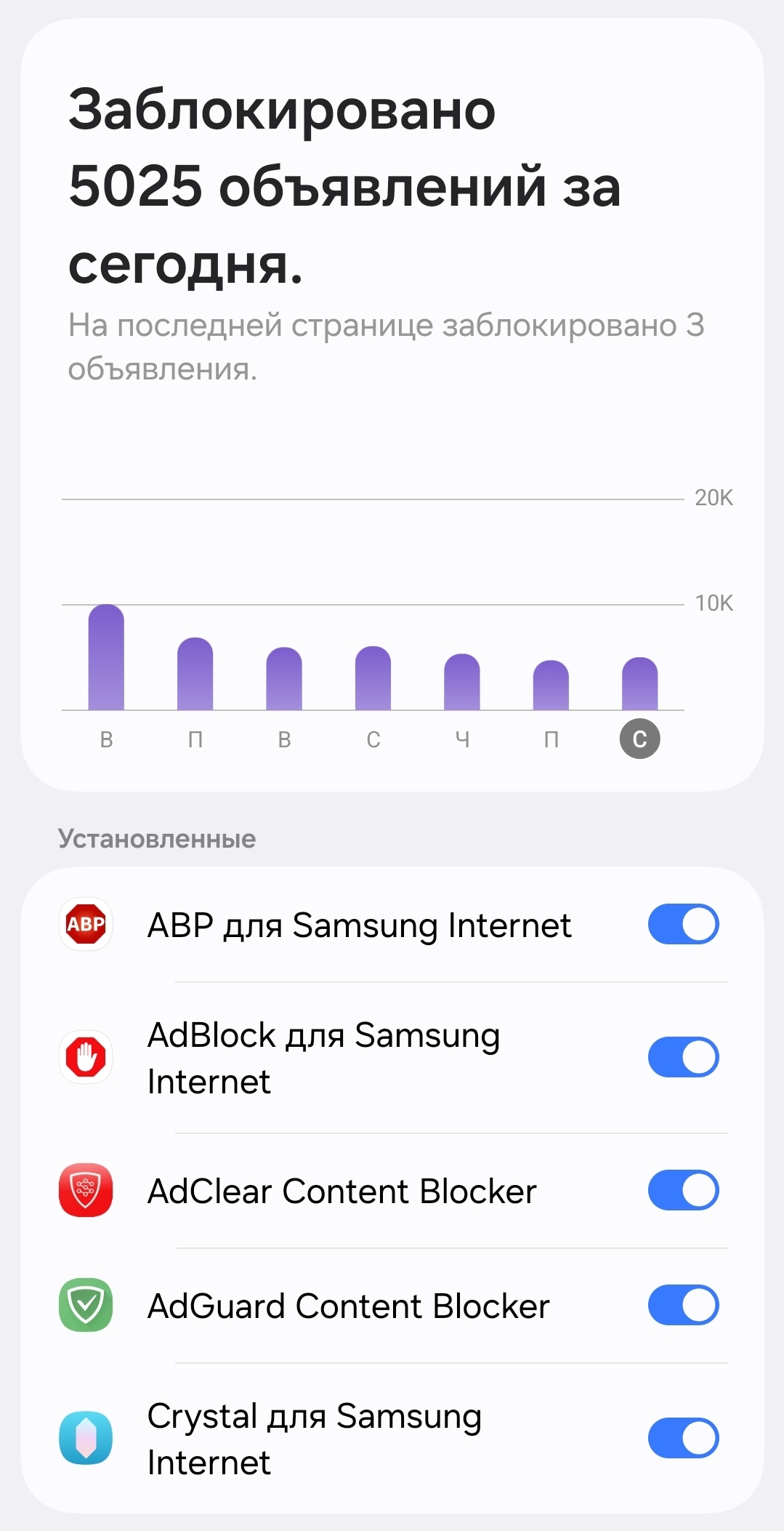
Task: Disable Crystal для Samsung Internet switch
Action: pos(683,1438)
